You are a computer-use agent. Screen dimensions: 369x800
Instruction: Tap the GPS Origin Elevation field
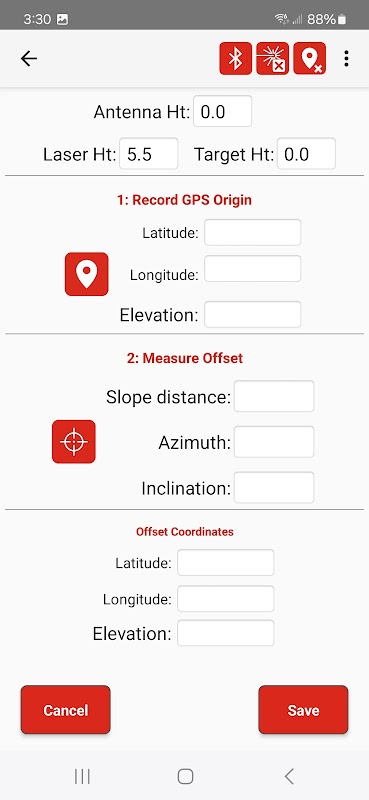[x=253, y=314]
